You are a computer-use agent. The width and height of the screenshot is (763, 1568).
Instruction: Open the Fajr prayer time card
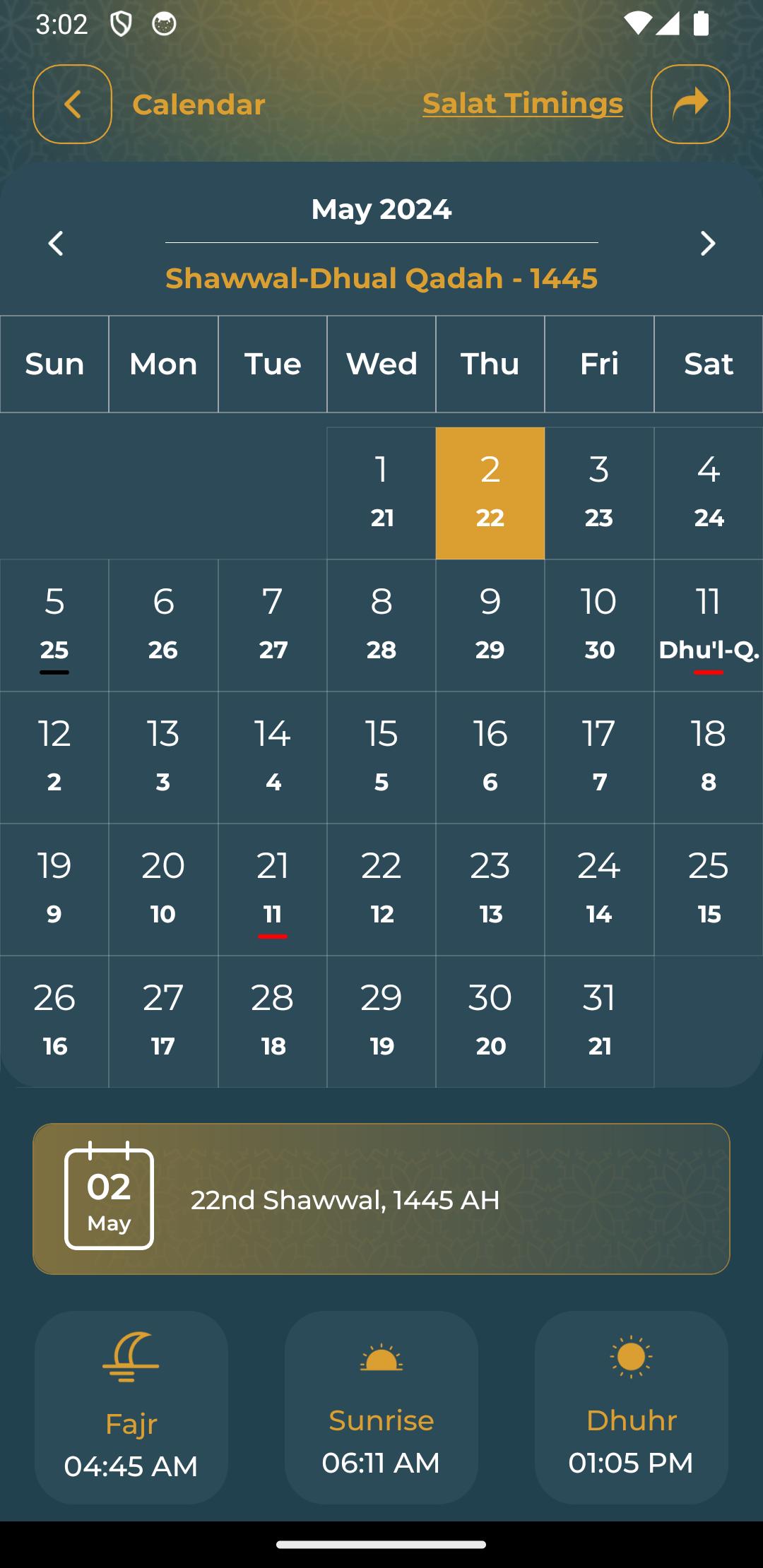tap(131, 1408)
